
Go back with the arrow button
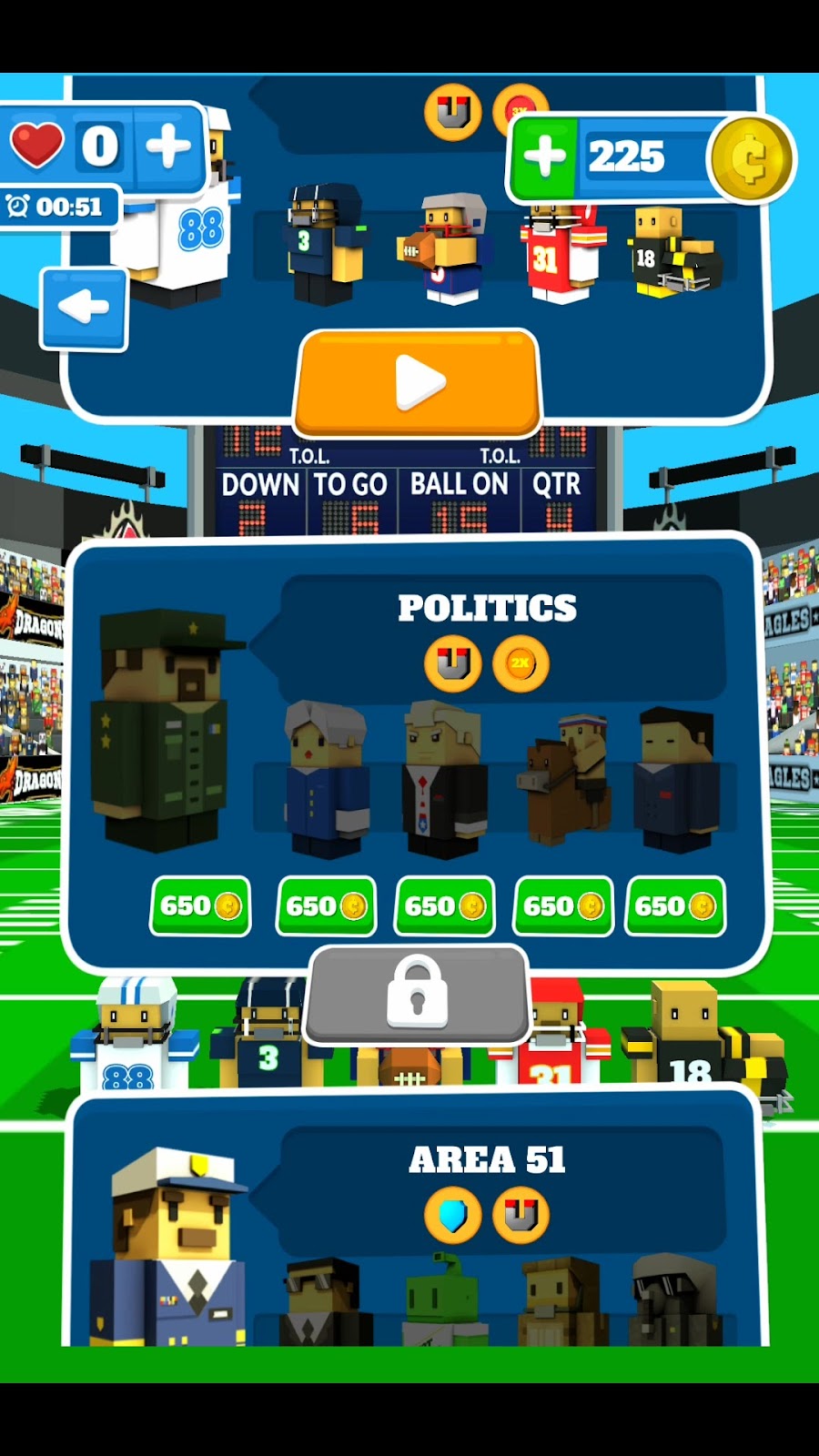(83, 308)
